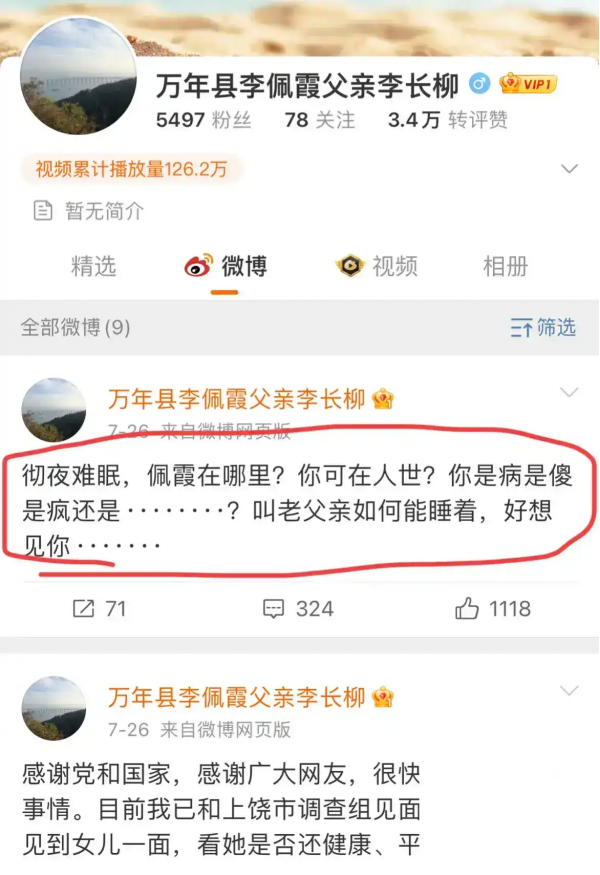Image resolution: width=600 pixels, height=875 pixels.
Task: Open the 视频累计播放量126.2万 chip
Action: pos(131,169)
